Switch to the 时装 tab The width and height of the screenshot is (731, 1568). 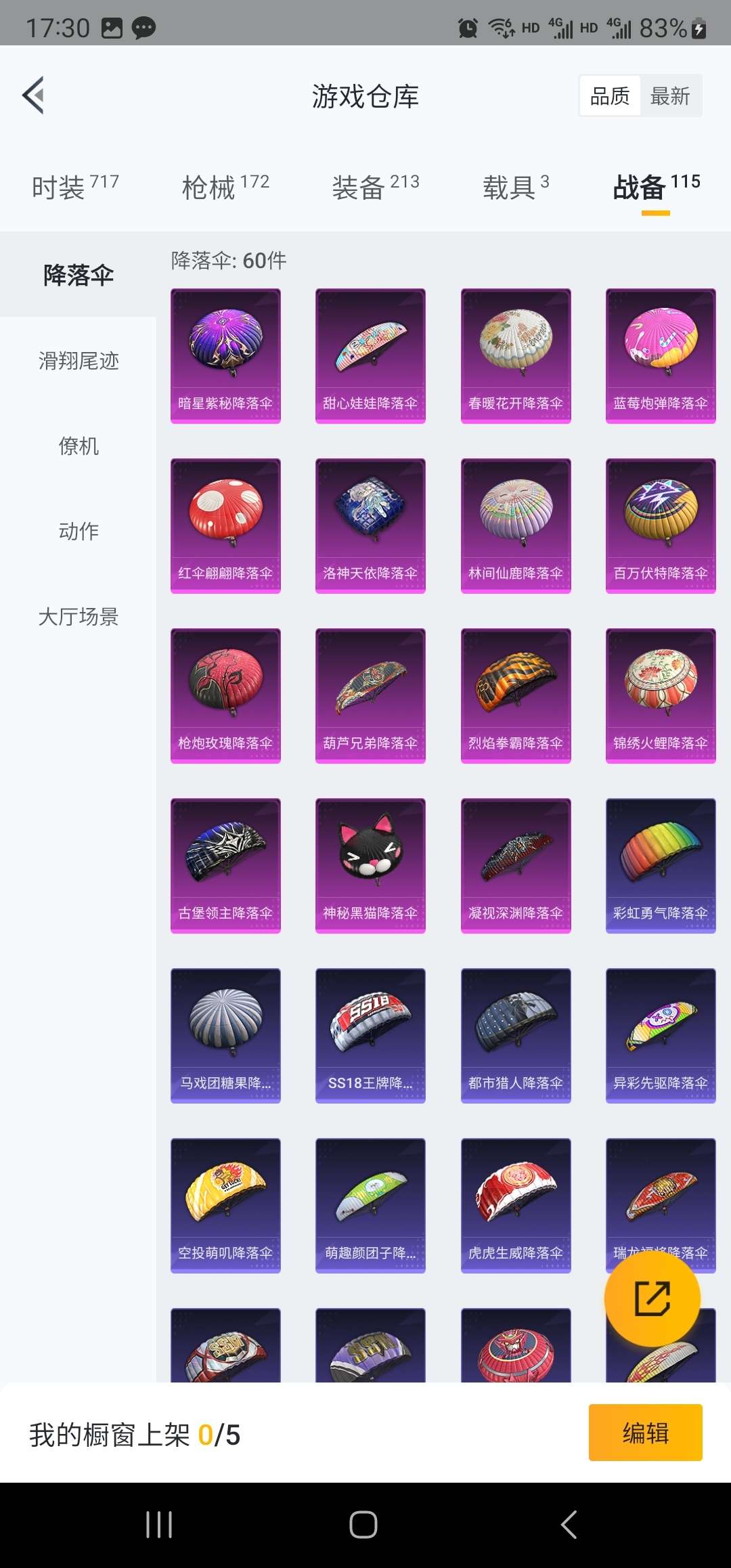75,187
